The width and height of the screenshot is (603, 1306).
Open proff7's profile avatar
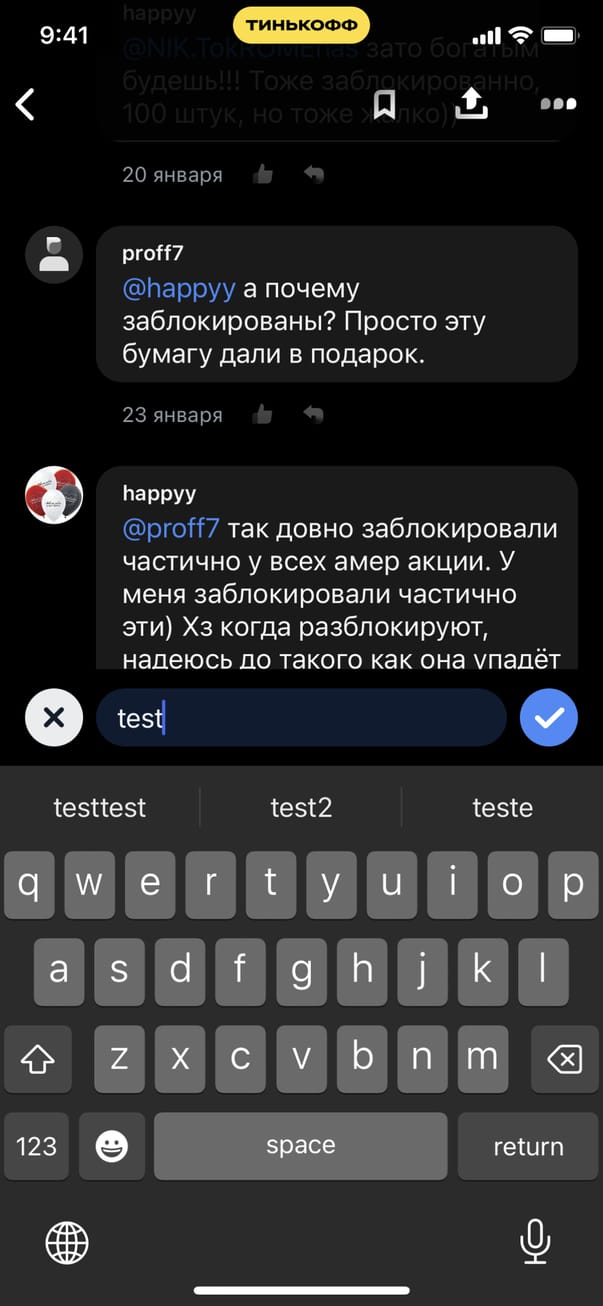(x=54, y=255)
